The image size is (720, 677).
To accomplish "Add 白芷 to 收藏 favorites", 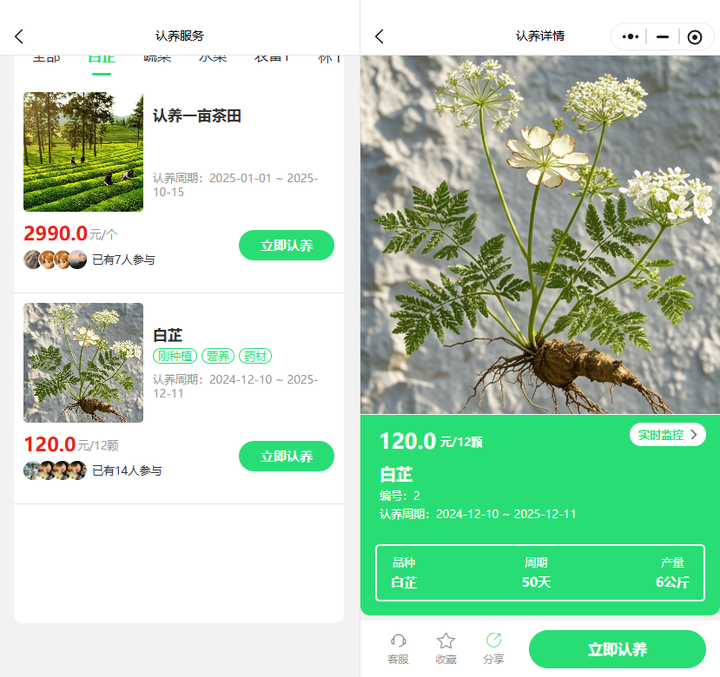I will point(446,648).
